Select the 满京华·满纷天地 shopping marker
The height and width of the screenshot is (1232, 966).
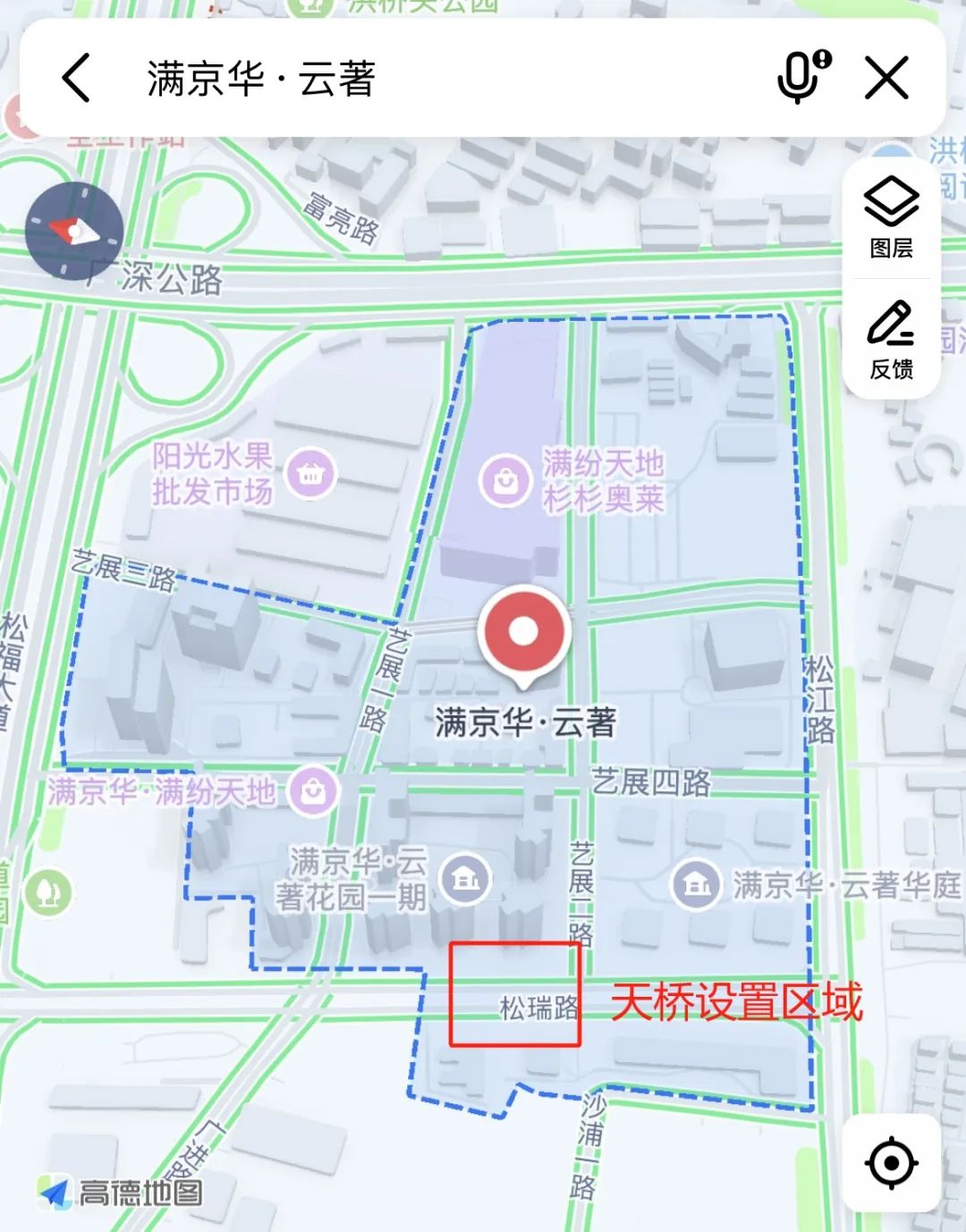313,791
